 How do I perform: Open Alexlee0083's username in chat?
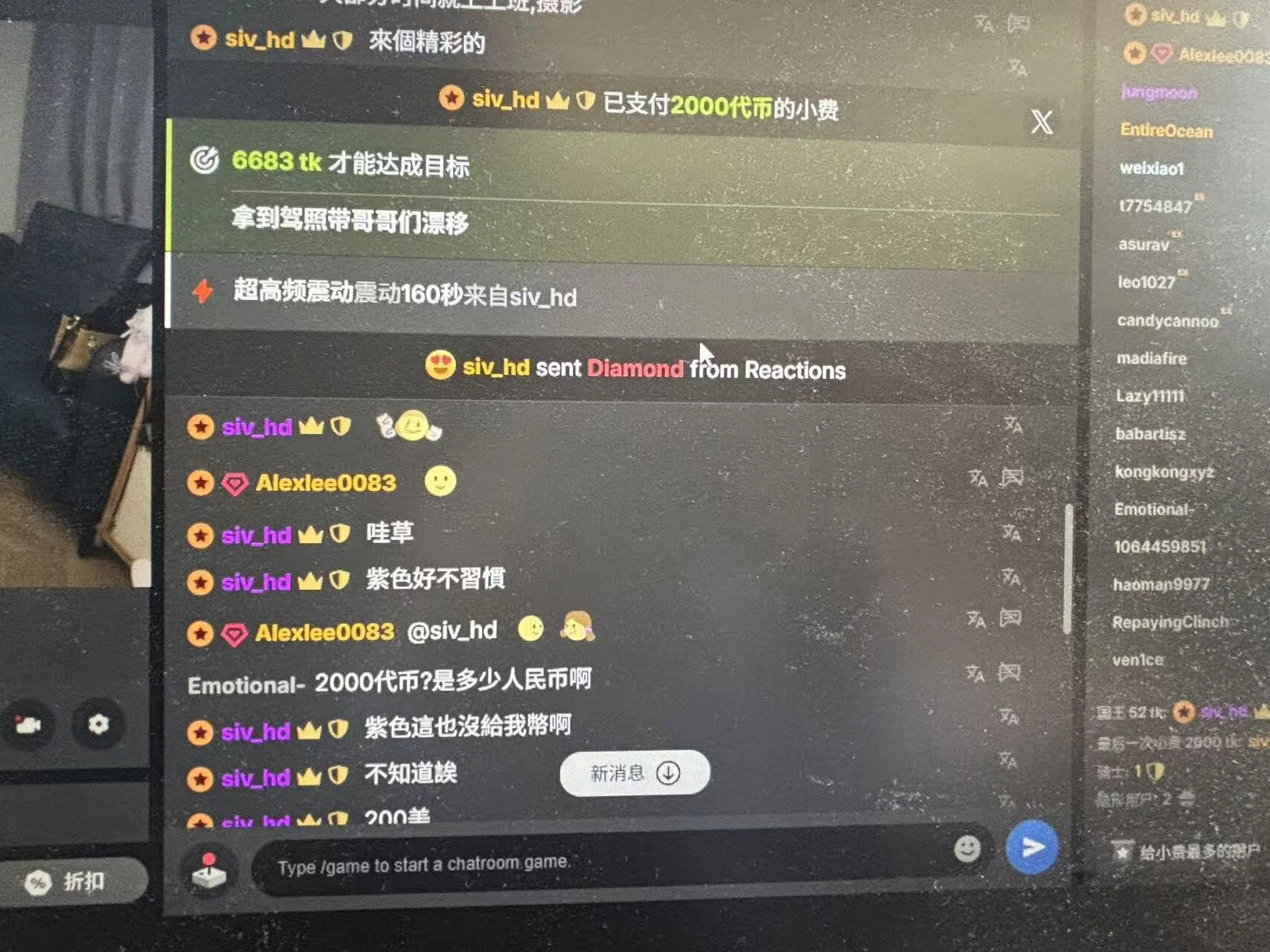pyautogui.click(x=325, y=483)
